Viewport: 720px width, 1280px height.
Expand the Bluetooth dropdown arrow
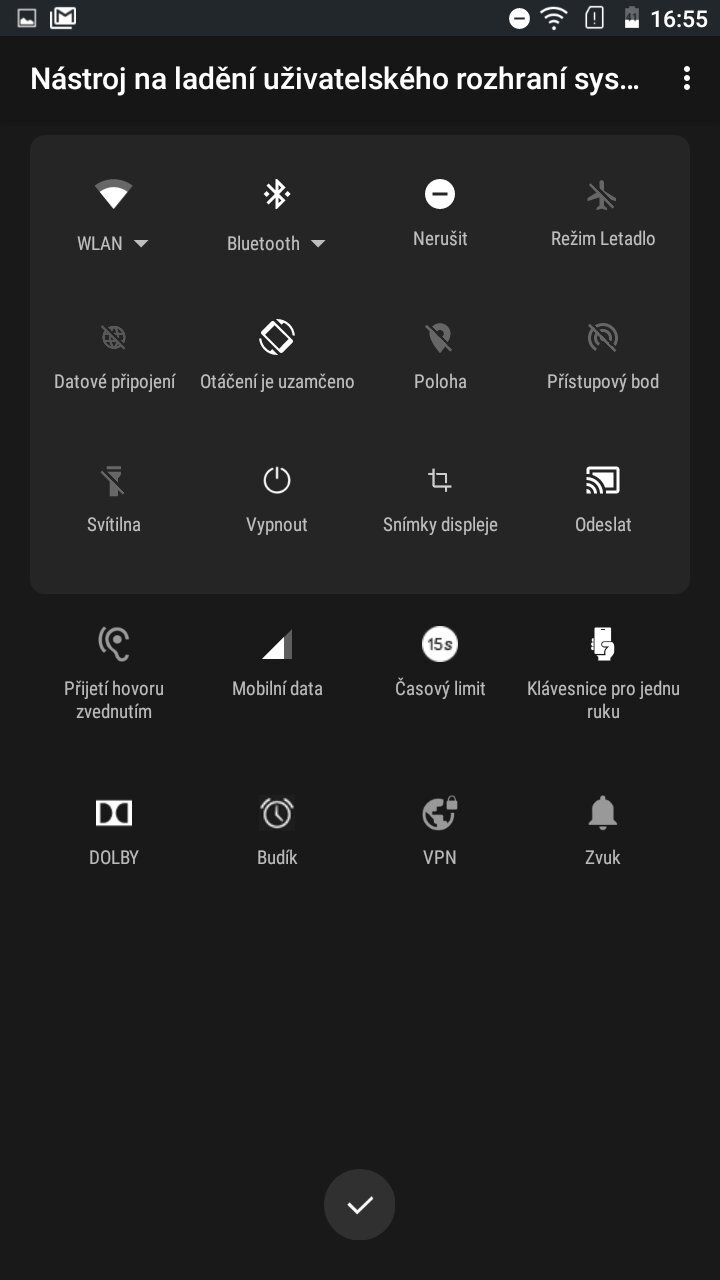tap(319, 243)
